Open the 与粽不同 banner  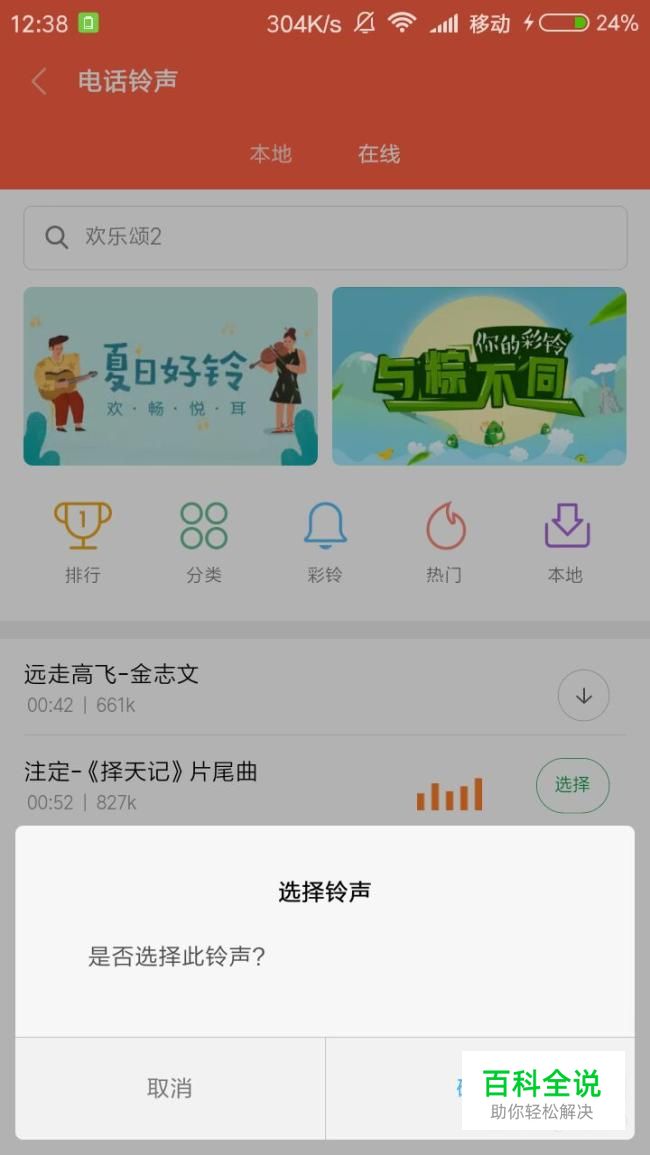pyautogui.click(x=479, y=376)
